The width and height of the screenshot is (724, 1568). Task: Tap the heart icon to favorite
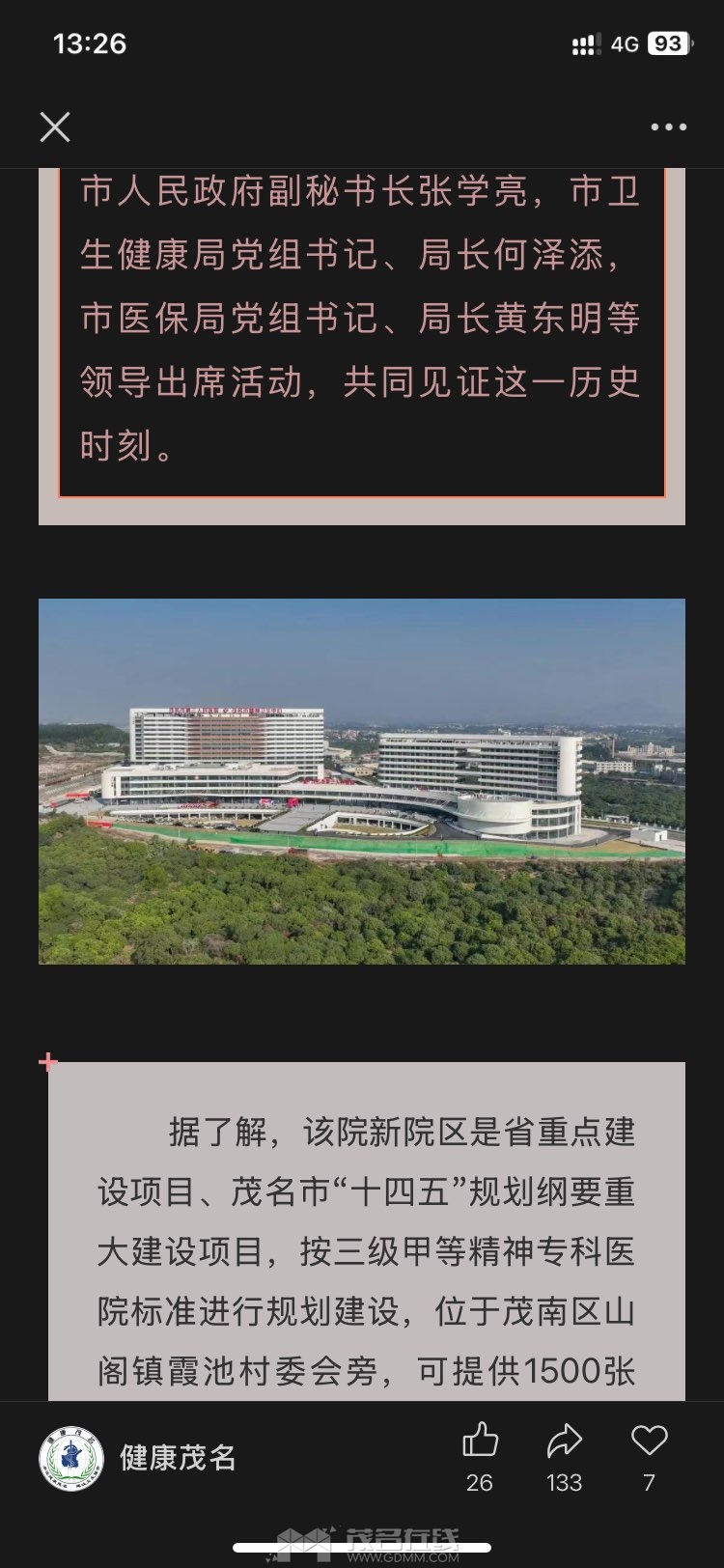pyautogui.click(x=649, y=1441)
